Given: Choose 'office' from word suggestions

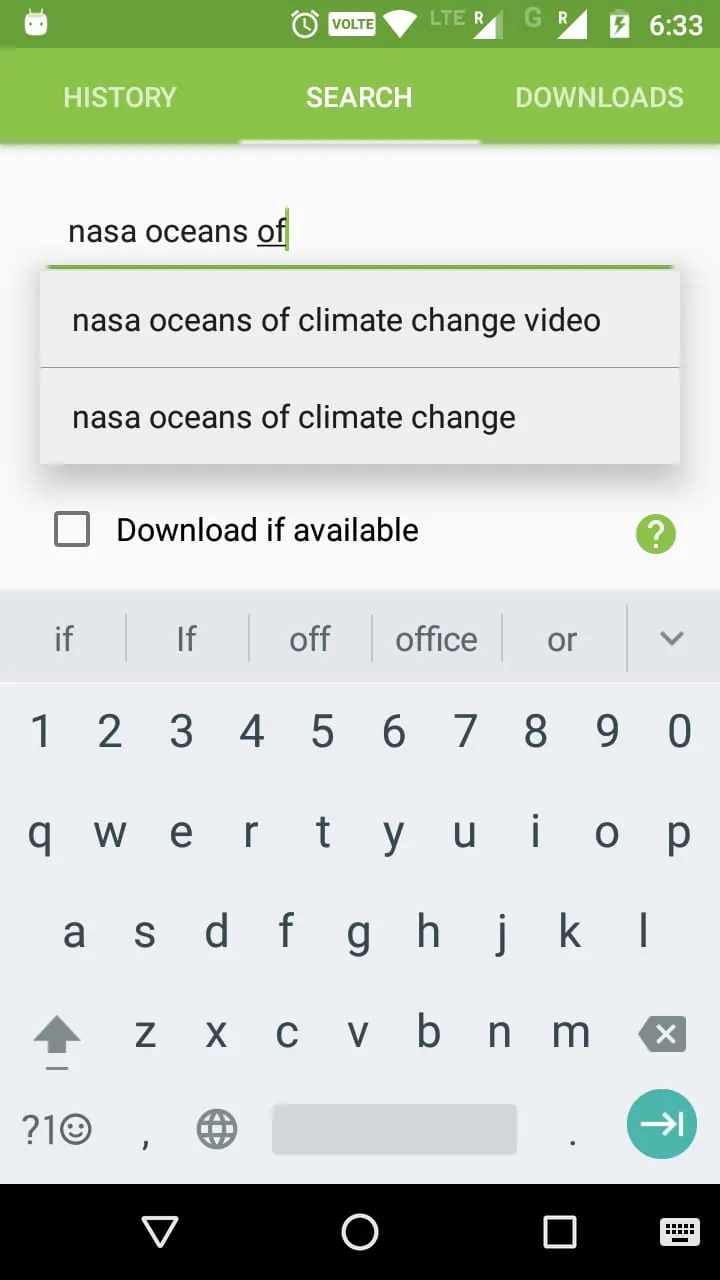Looking at the screenshot, I should pos(436,638).
